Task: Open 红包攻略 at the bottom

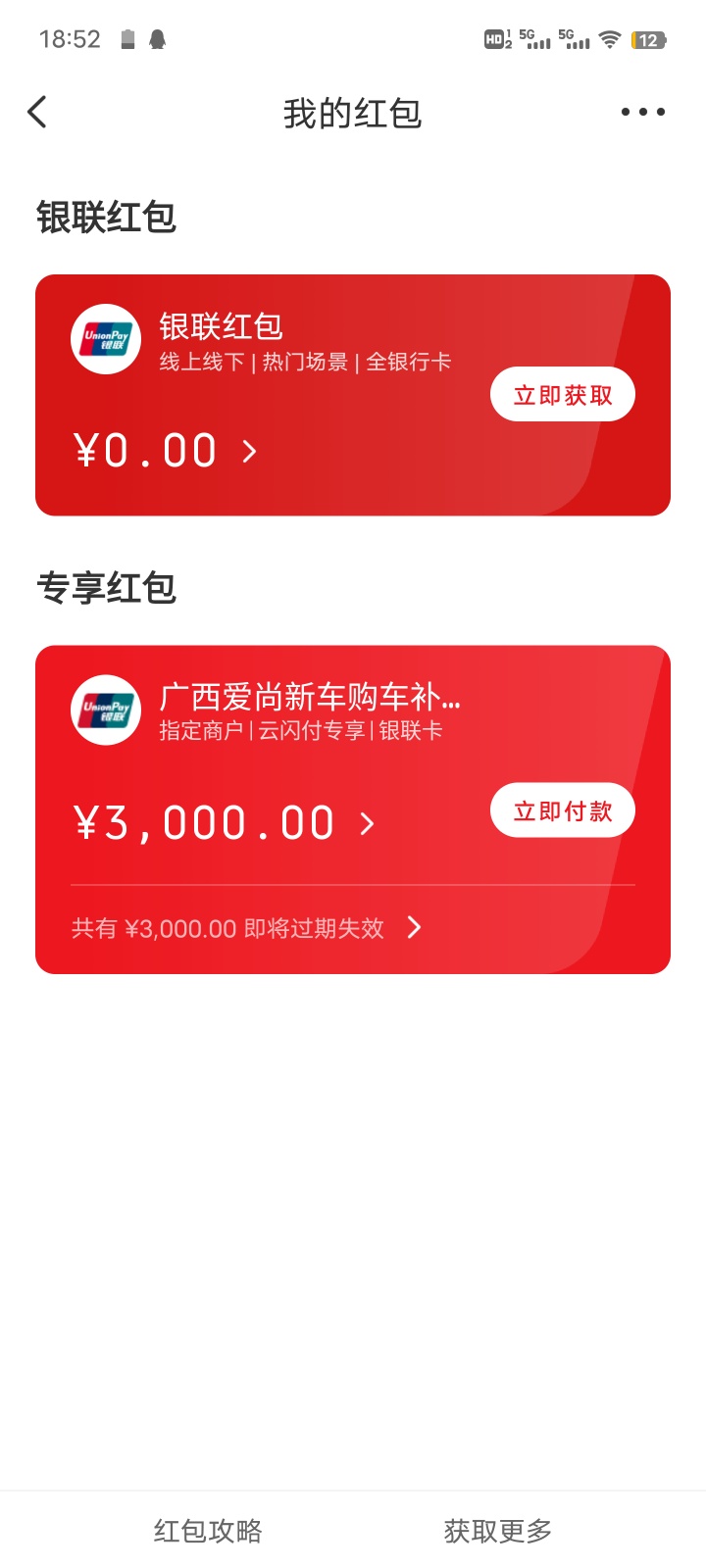Action: point(208,1531)
